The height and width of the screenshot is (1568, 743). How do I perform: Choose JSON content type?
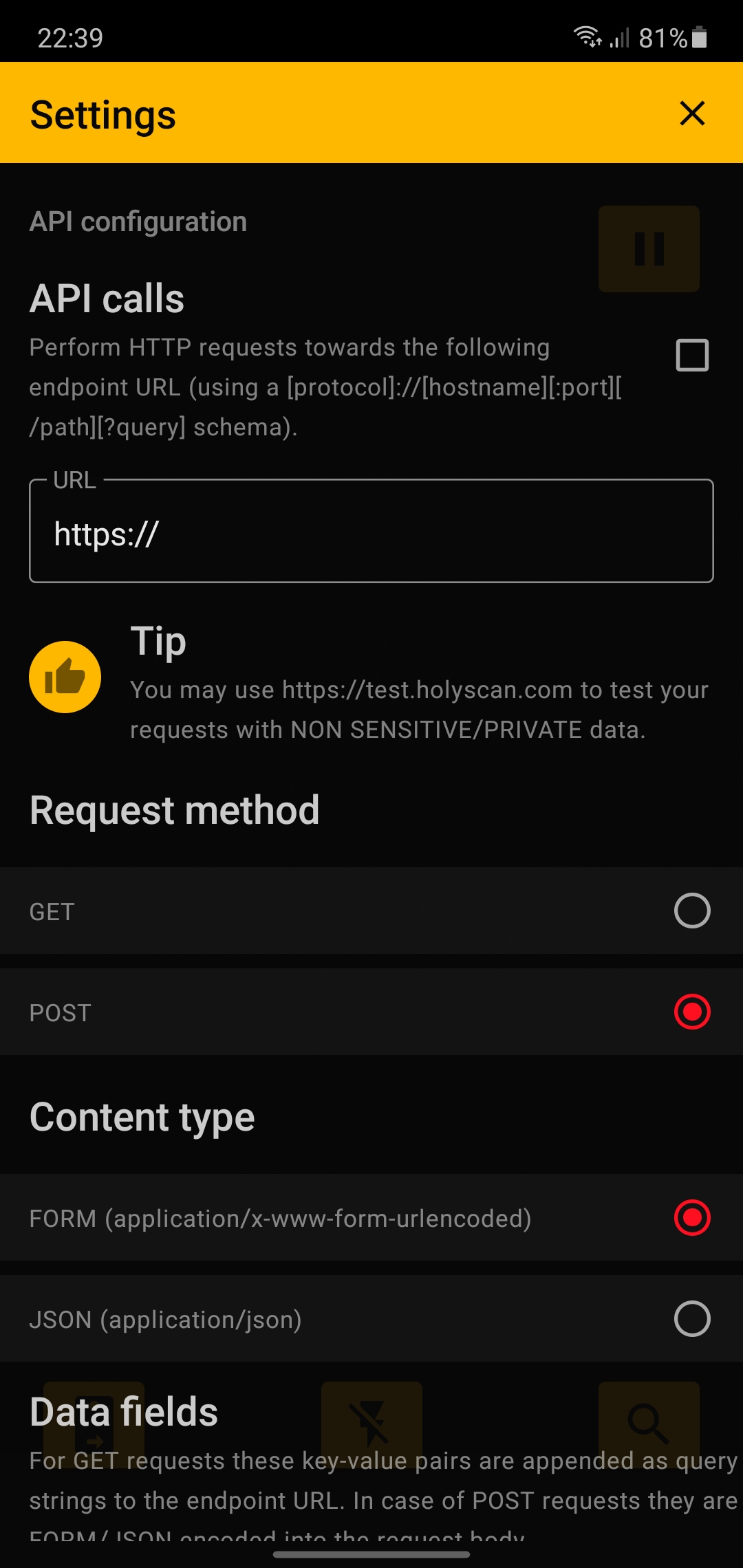371,1318
